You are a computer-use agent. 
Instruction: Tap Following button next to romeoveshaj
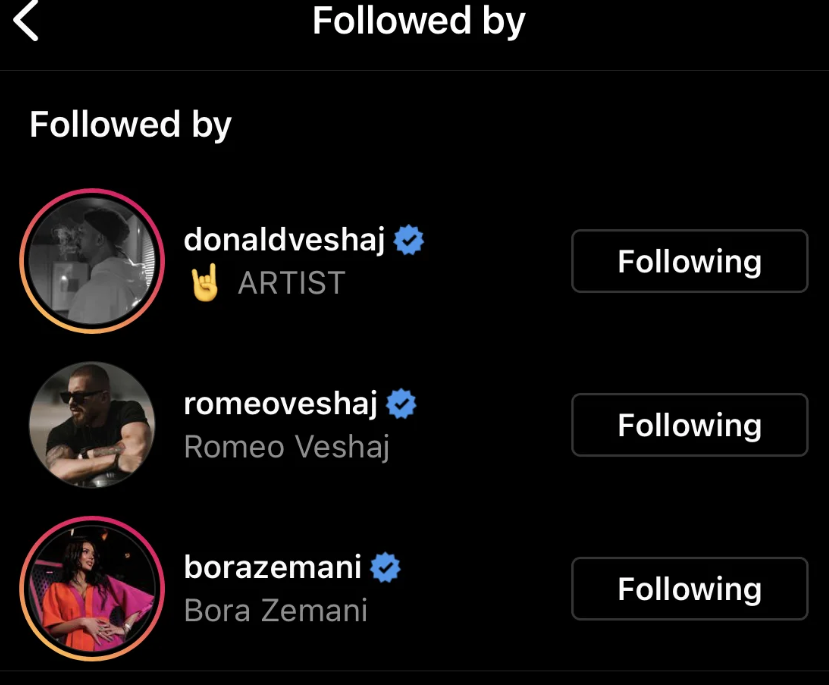[x=689, y=425]
